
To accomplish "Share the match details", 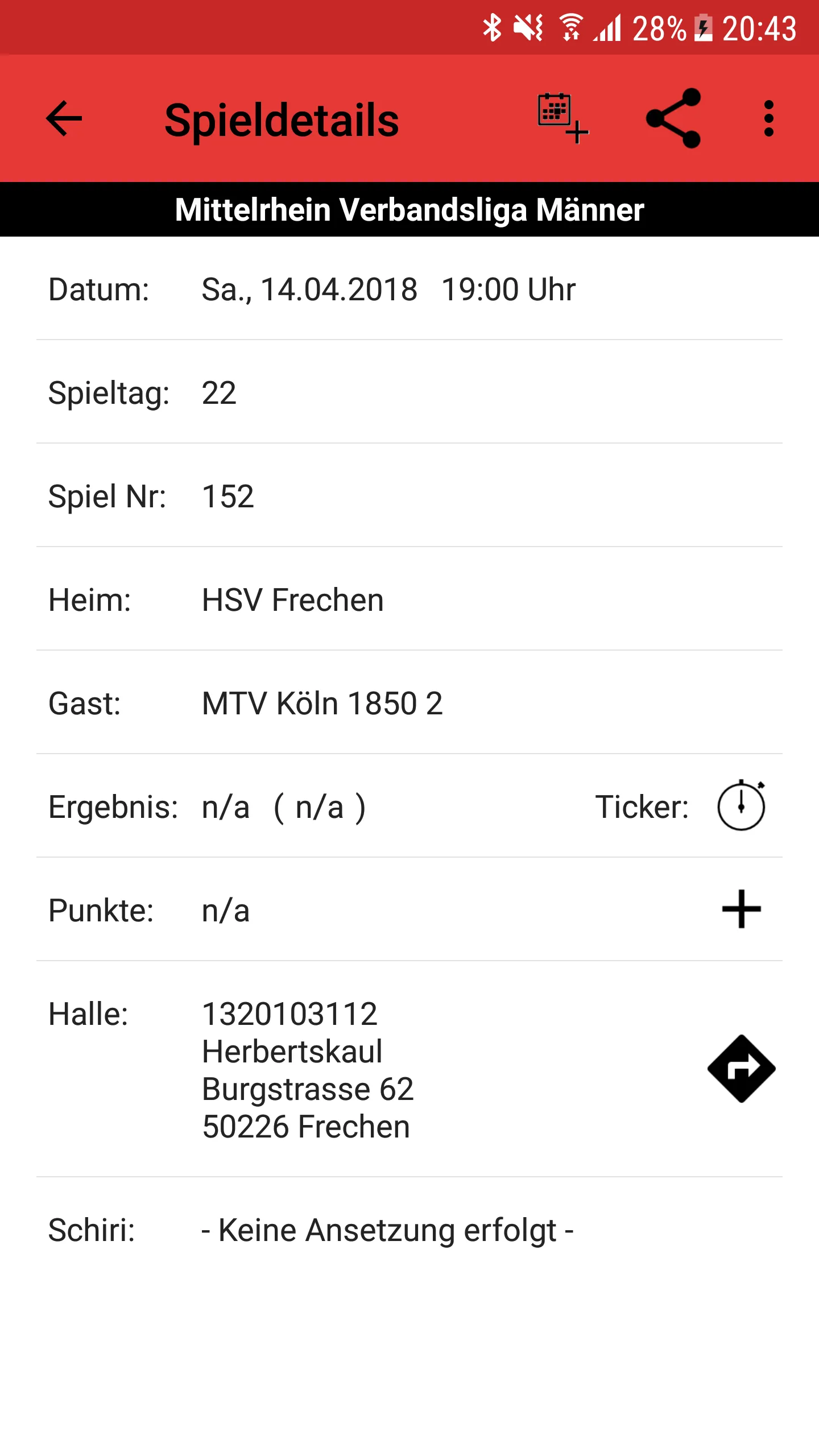I will pyautogui.click(x=674, y=118).
